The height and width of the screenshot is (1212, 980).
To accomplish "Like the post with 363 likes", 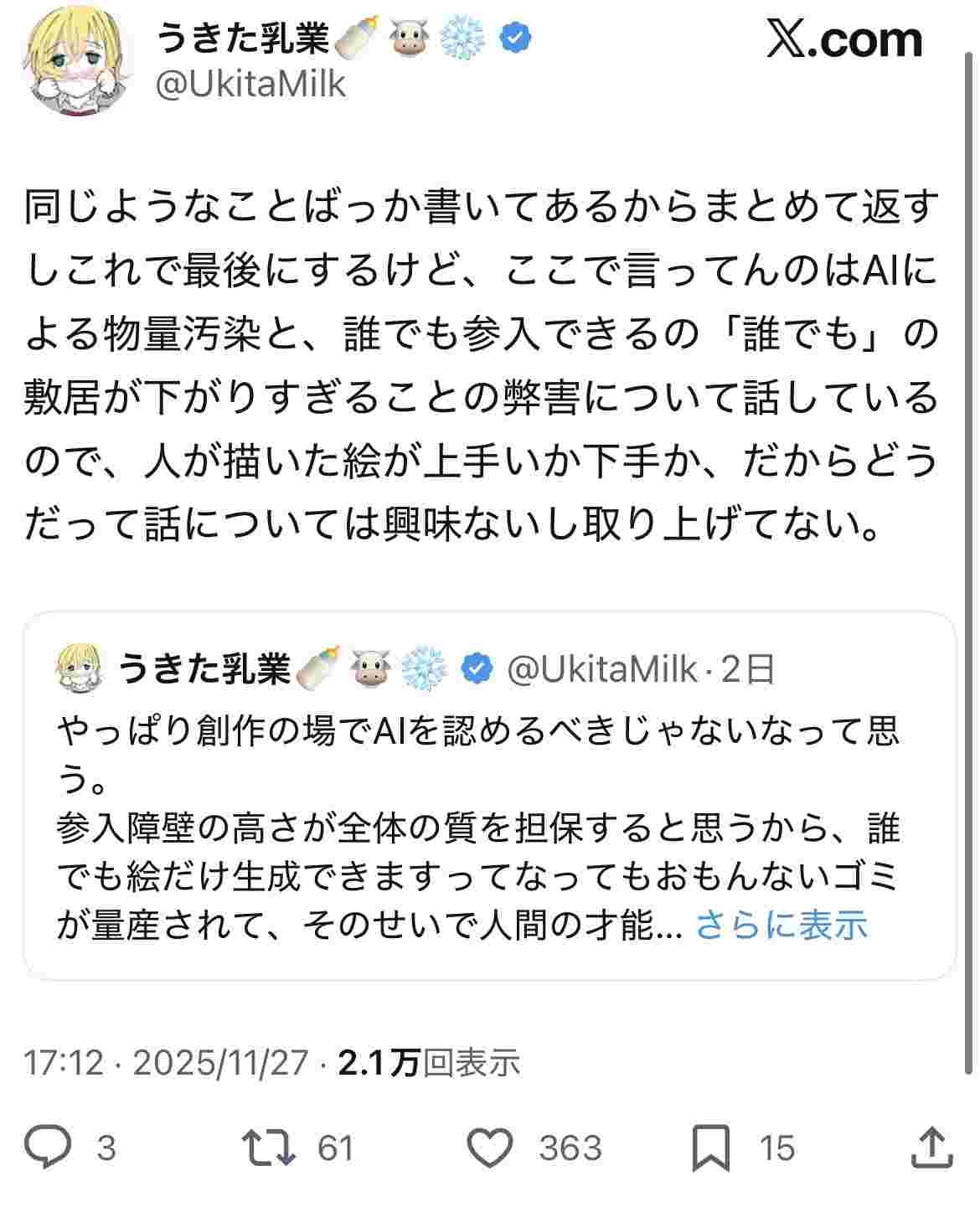I will (489, 1148).
